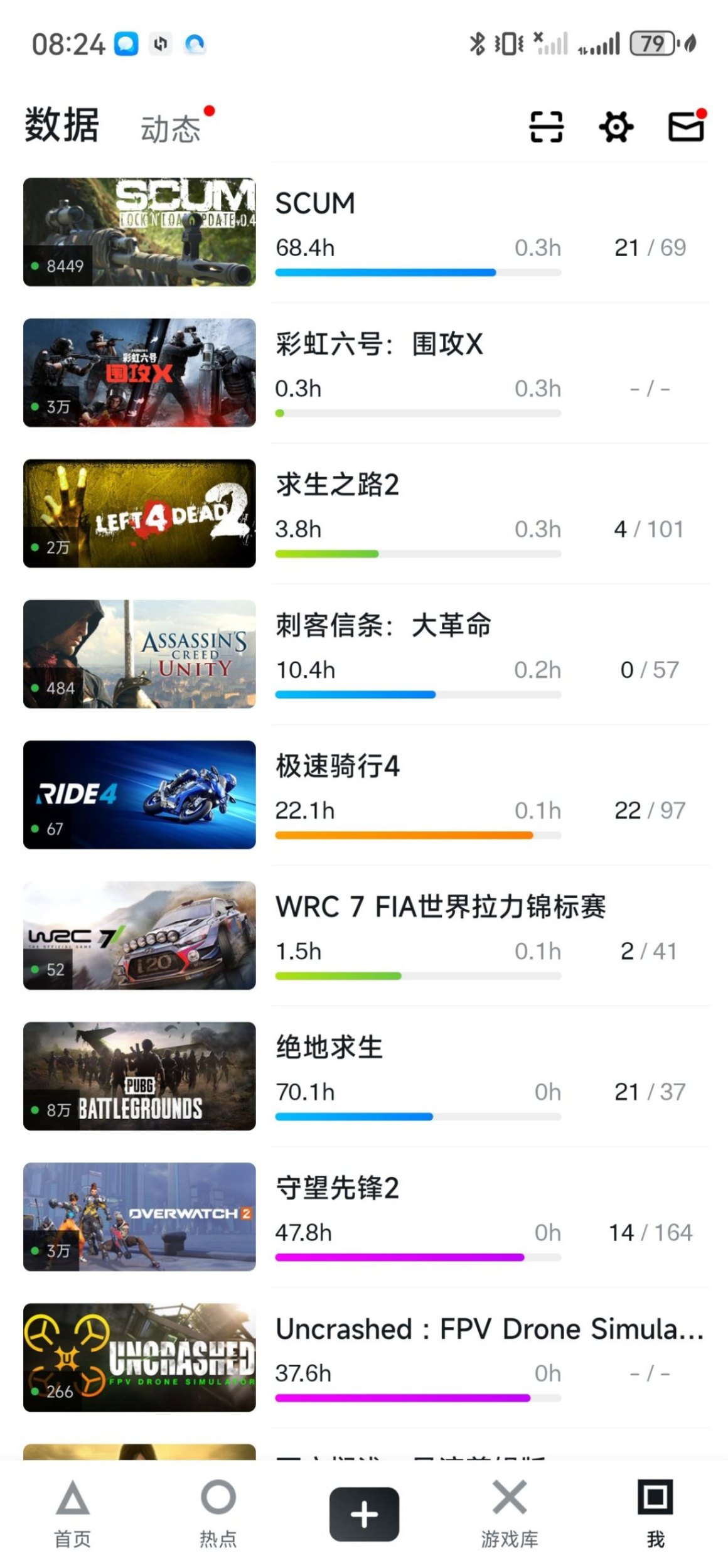
Task: Open the scan icon in the header
Action: (546, 127)
